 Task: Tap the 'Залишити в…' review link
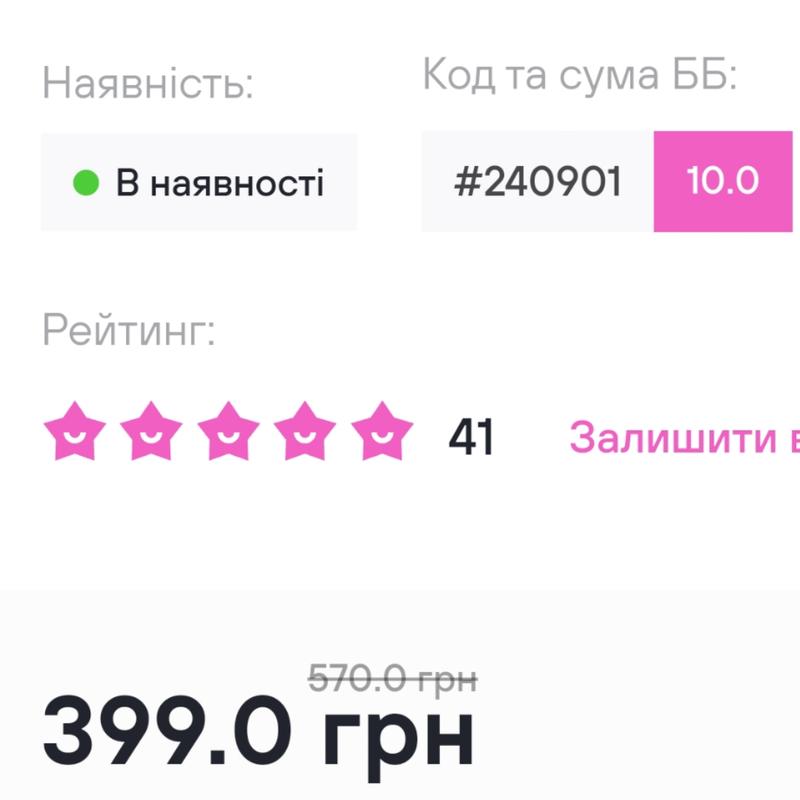tap(685, 437)
